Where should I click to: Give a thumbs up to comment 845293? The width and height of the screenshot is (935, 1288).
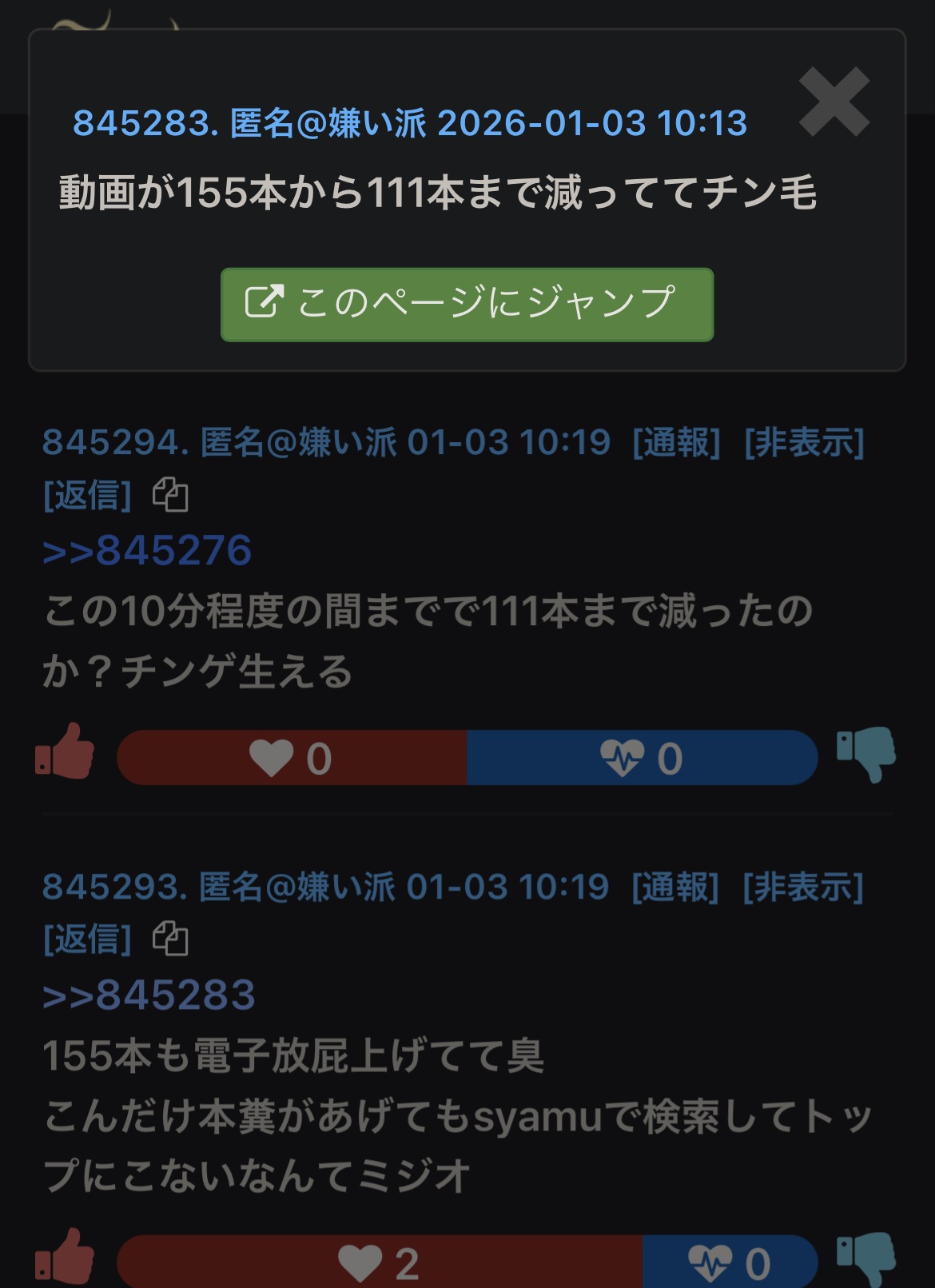(65, 1257)
